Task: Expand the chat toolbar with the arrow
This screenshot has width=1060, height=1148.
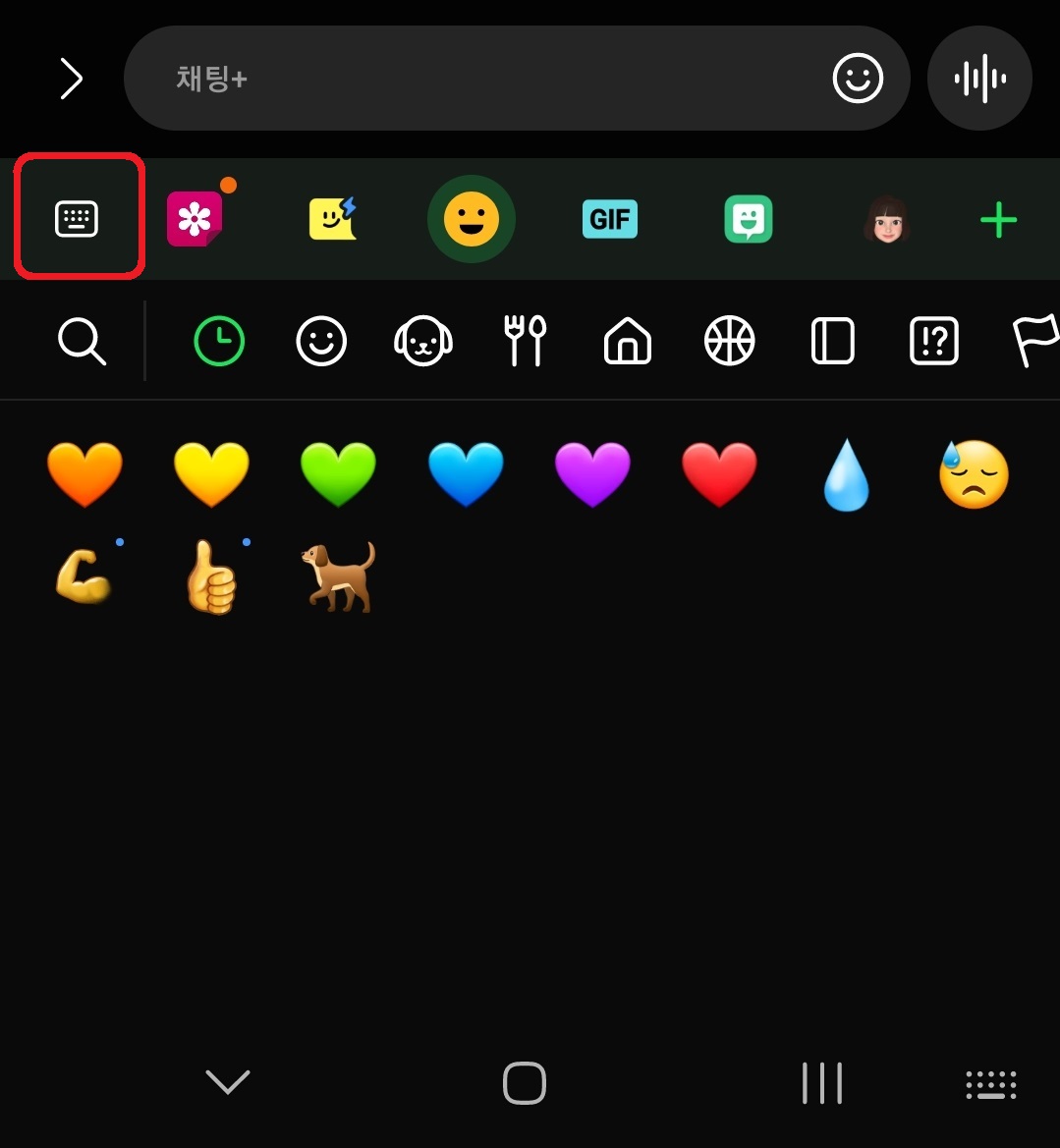Action: pyautogui.click(x=70, y=79)
